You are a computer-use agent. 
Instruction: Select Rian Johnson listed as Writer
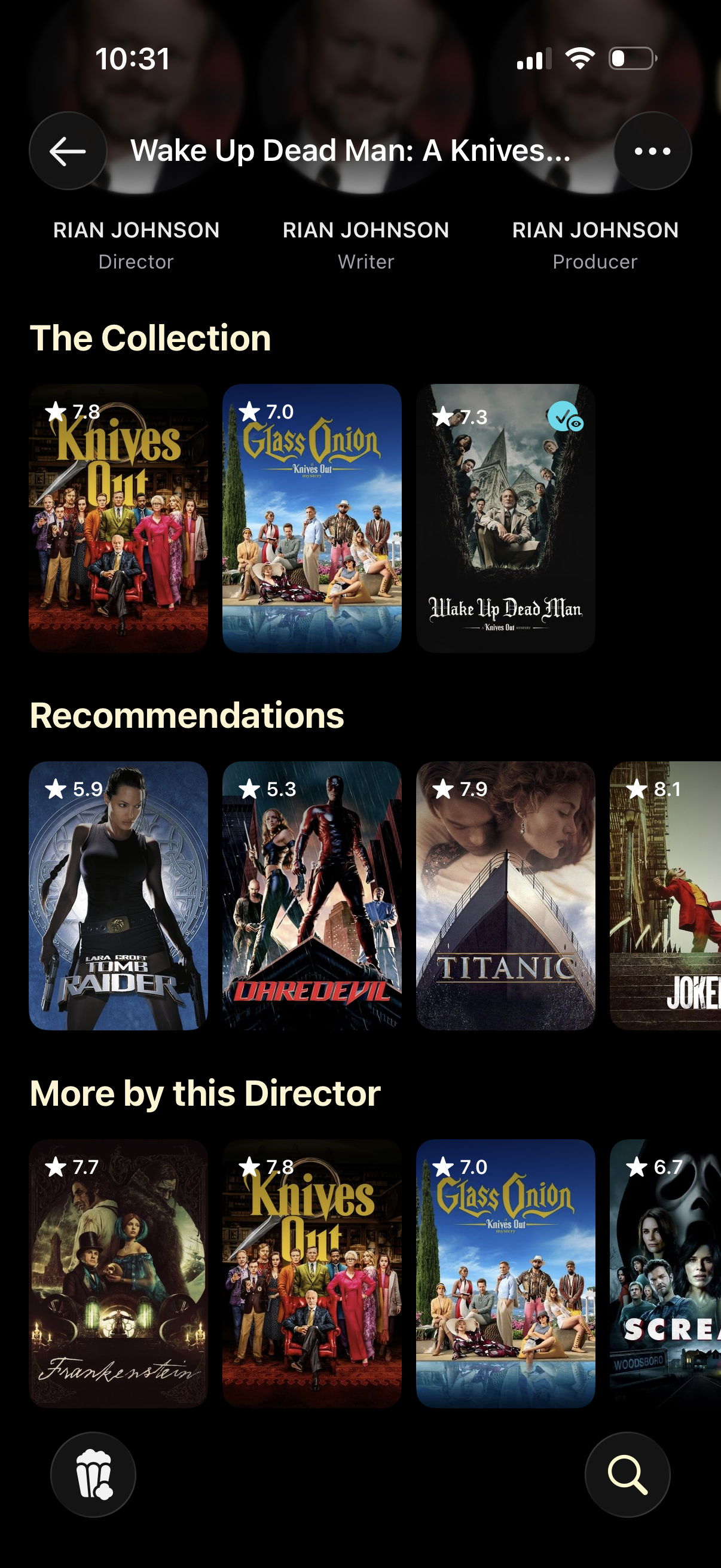366,243
